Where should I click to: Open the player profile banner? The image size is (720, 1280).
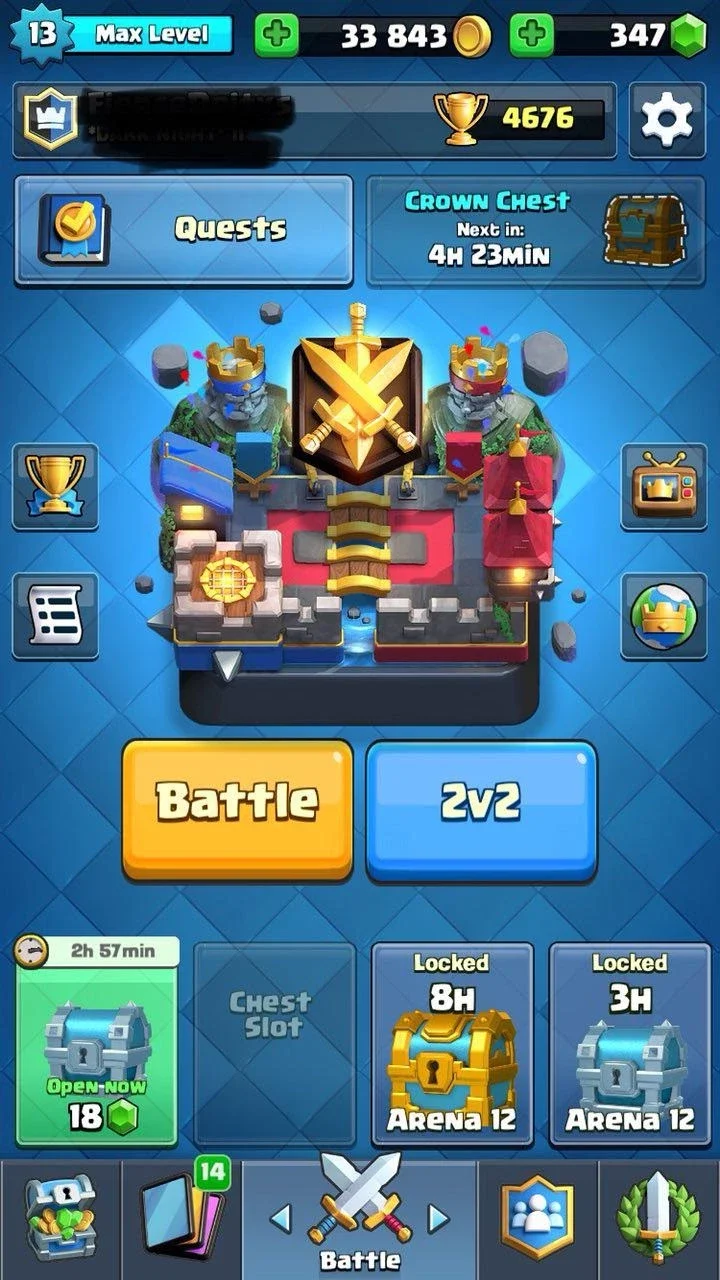pos(314,120)
